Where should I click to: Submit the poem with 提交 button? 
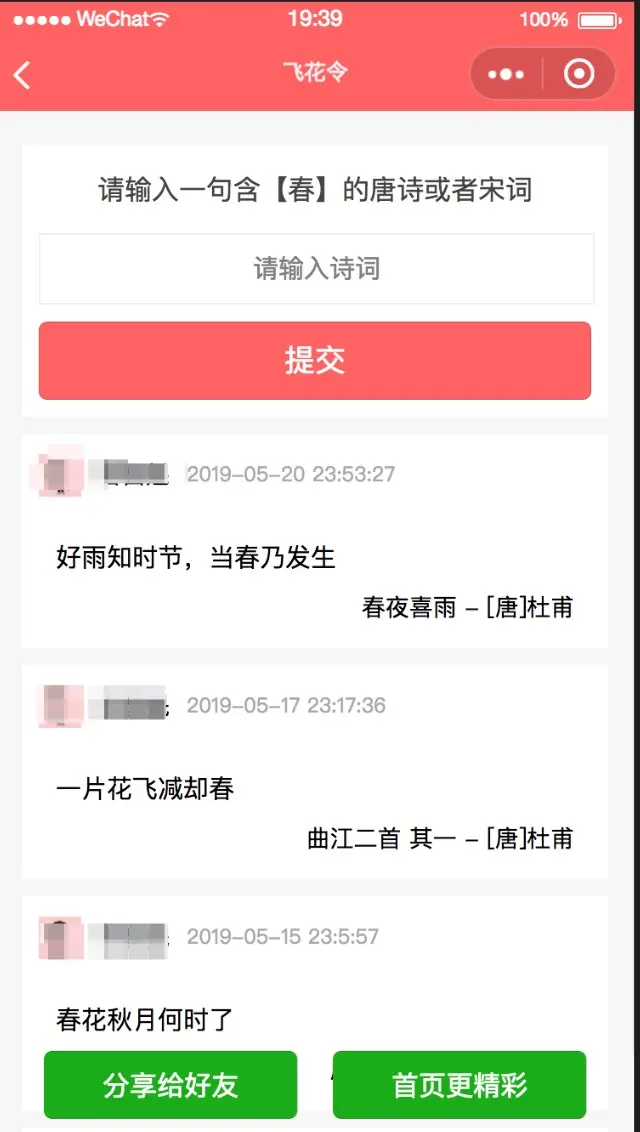315,361
